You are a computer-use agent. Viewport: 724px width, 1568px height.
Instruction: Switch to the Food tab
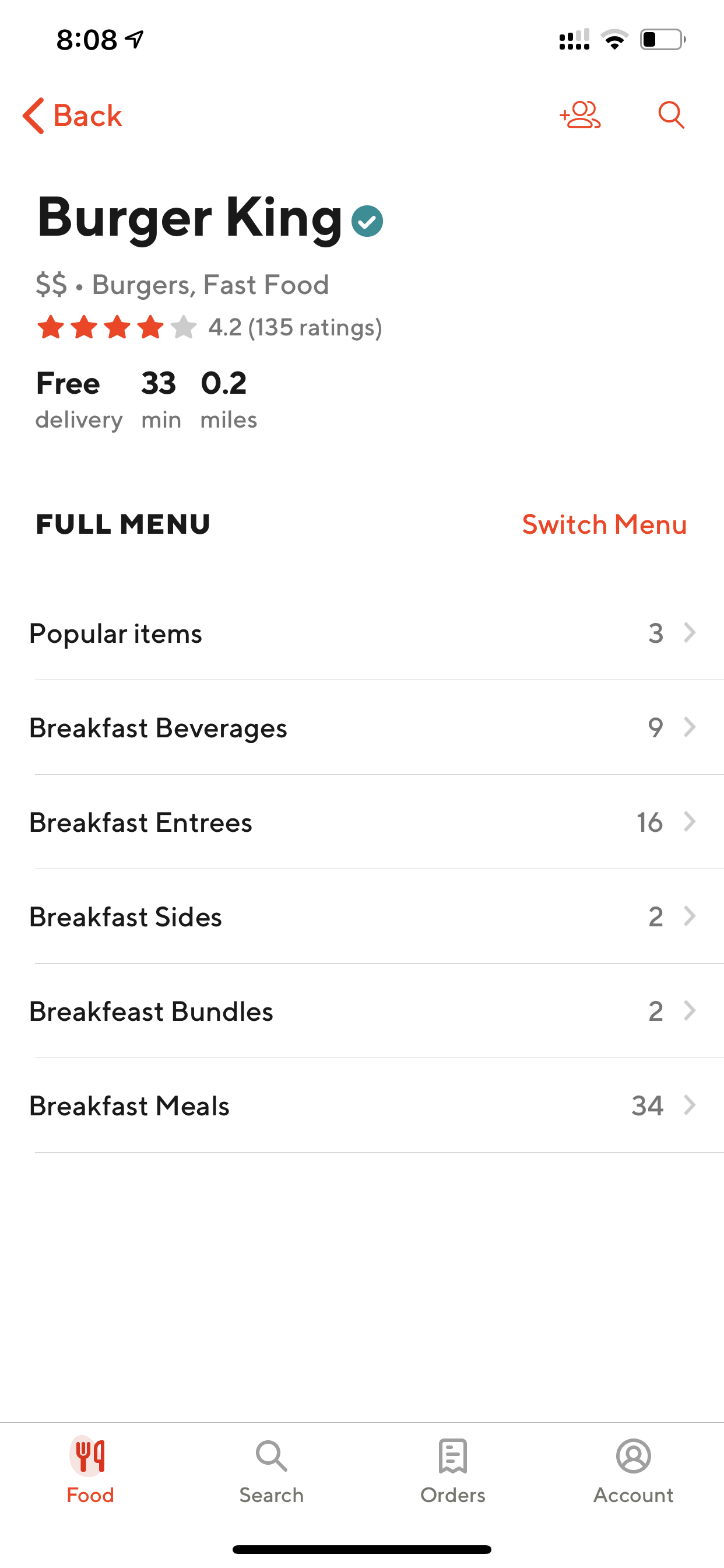(x=90, y=1471)
